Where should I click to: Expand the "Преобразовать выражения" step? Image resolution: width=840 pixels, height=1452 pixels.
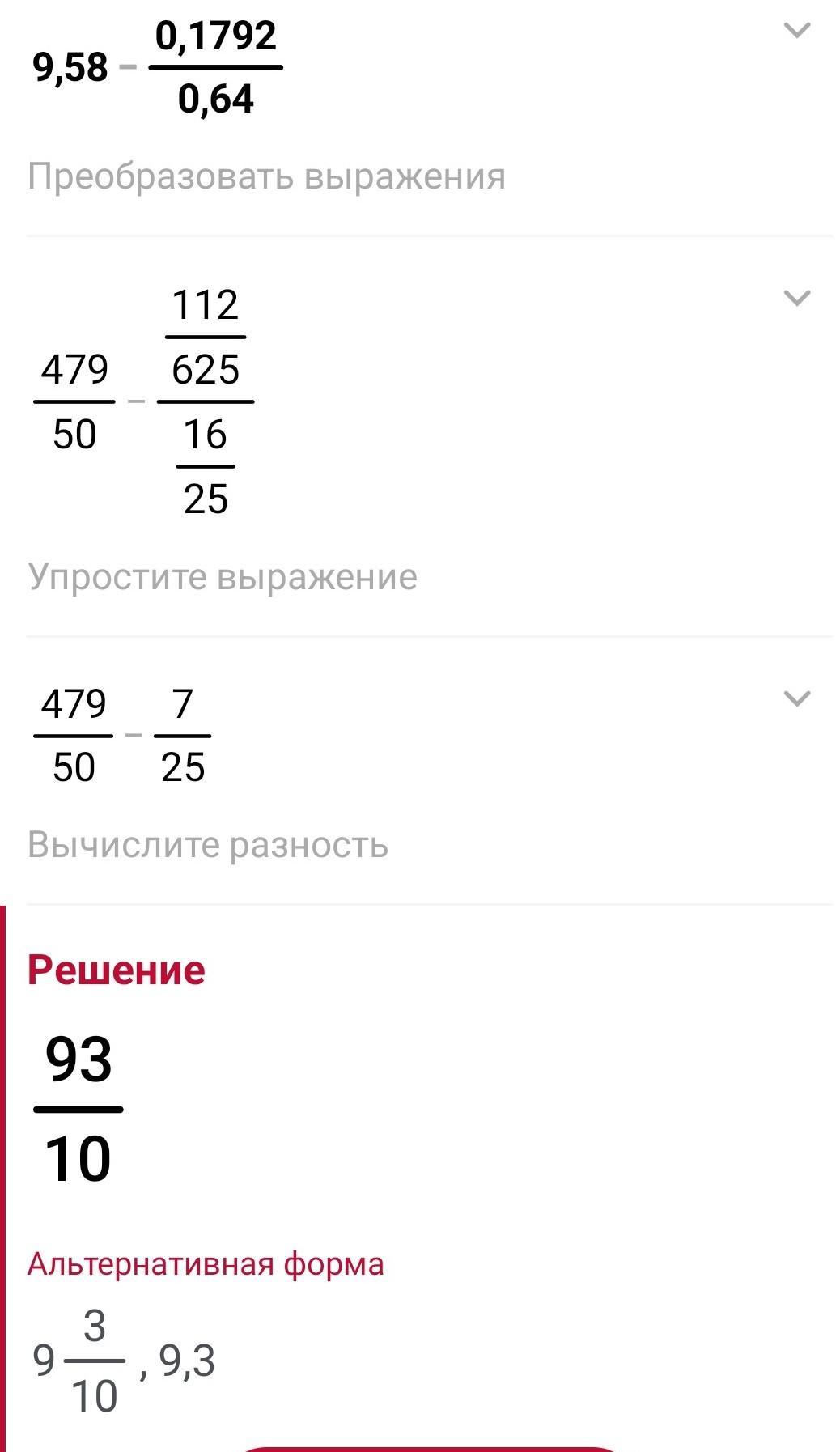pos(797,31)
